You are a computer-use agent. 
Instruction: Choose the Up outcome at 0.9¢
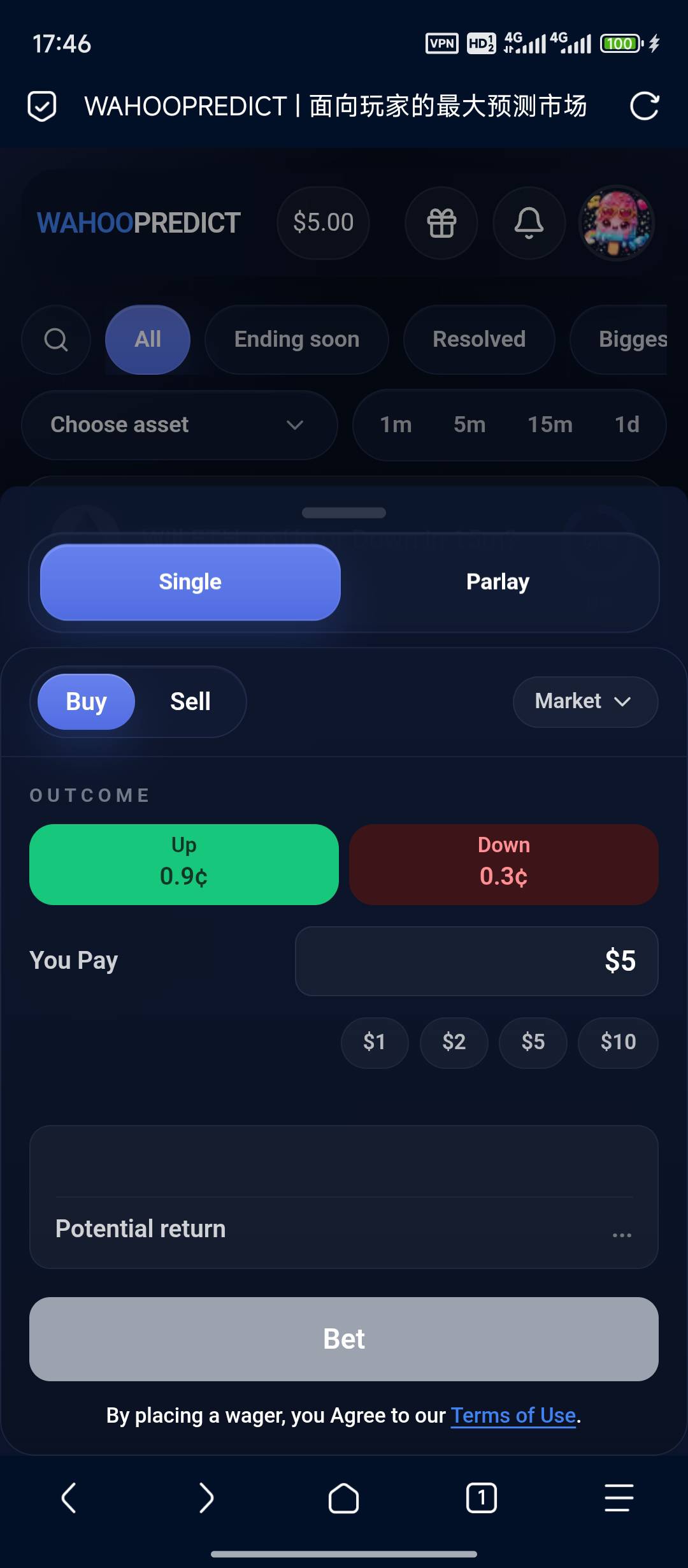[184, 864]
